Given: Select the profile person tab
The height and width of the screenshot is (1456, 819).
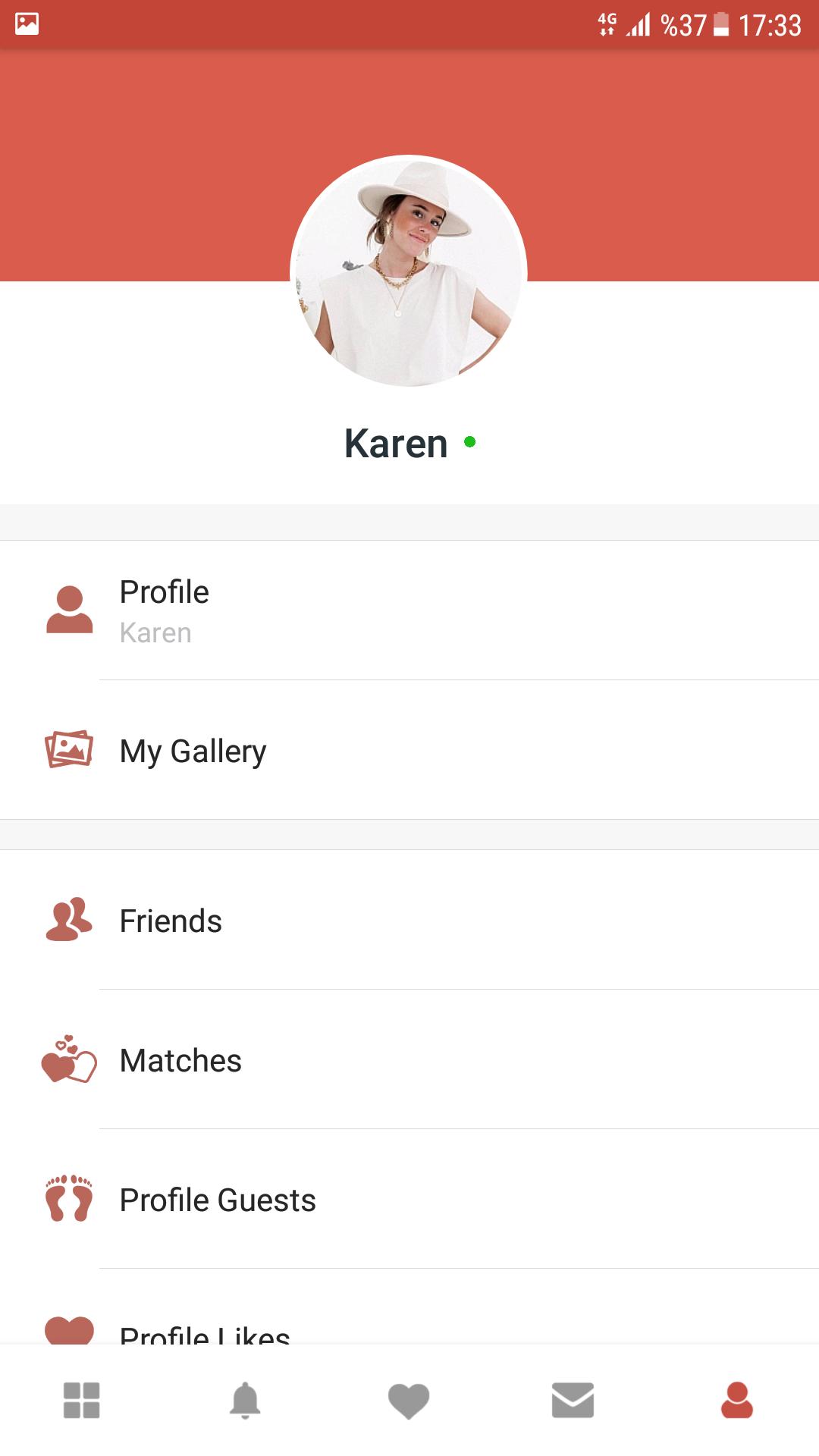Looking at the screenshot, I should 736,1400.
